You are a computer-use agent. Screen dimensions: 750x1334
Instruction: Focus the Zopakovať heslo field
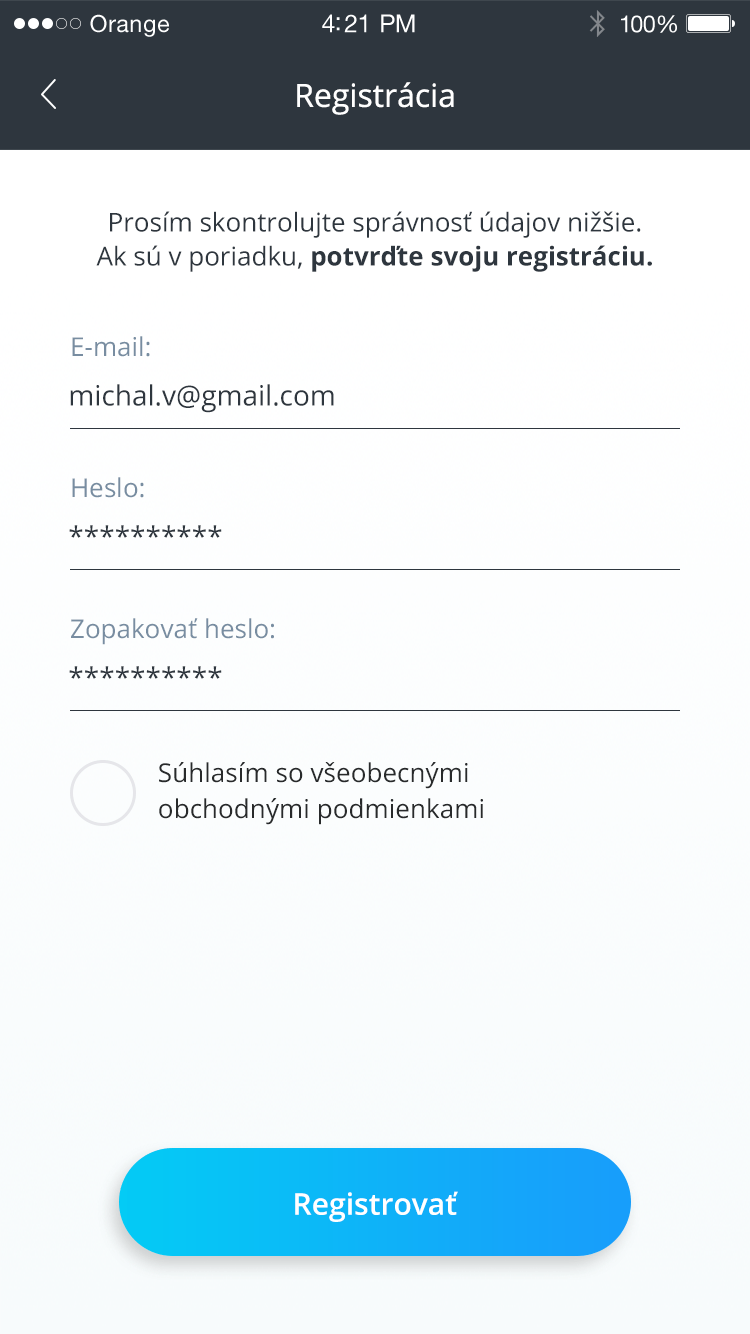(375, 679)
